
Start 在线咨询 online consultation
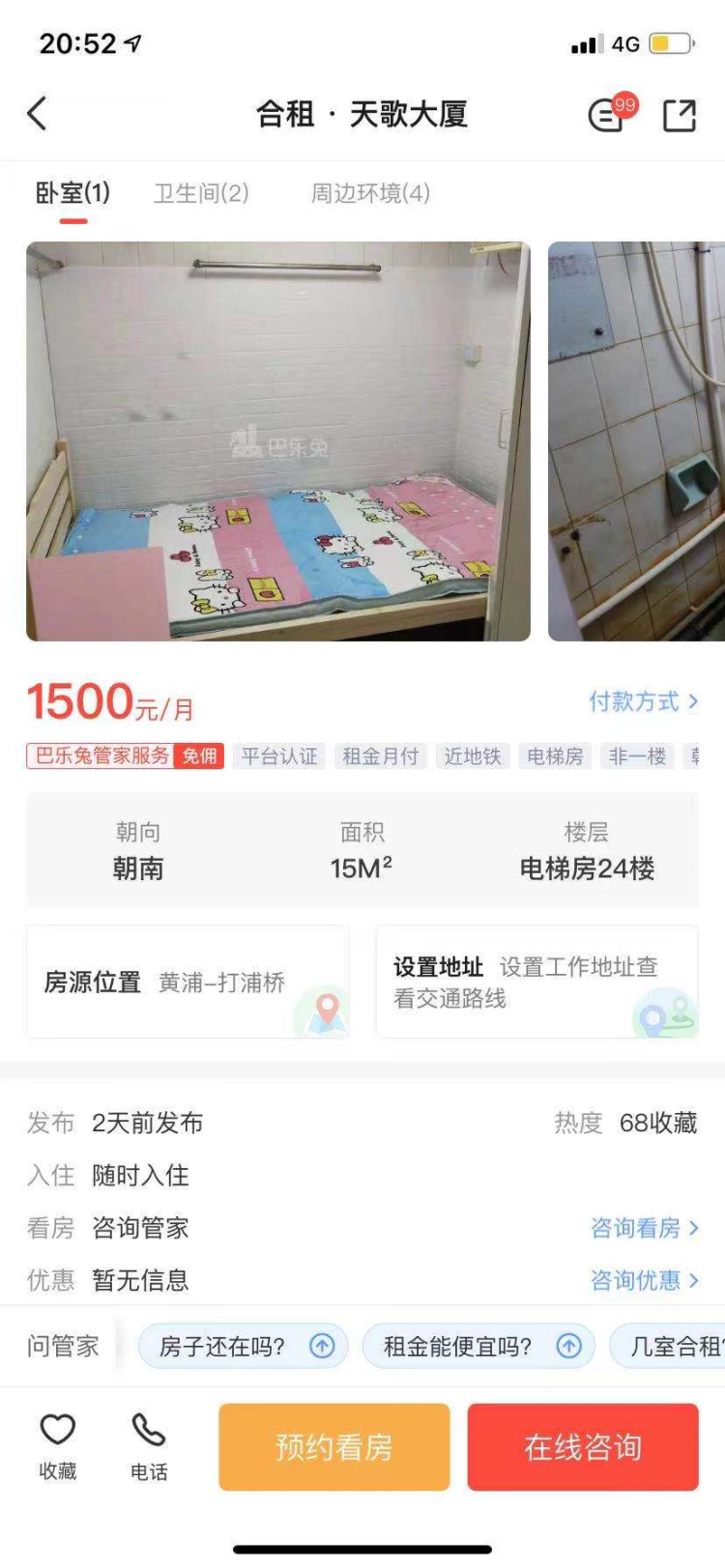pyautogui.click(x=583, y=1446)
